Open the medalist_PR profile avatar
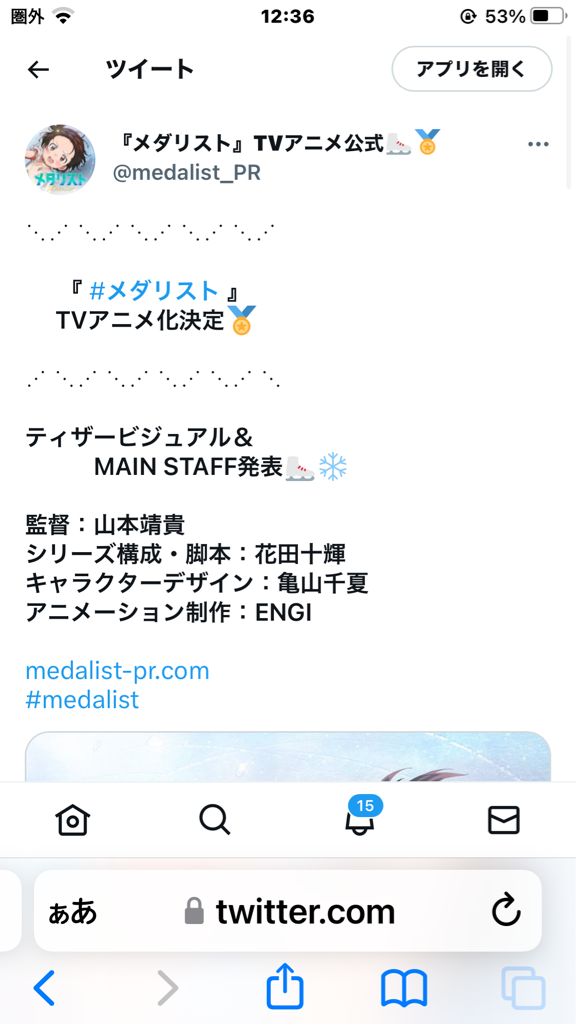This screenshot has width=576, height=1024. tap(60, 160)
